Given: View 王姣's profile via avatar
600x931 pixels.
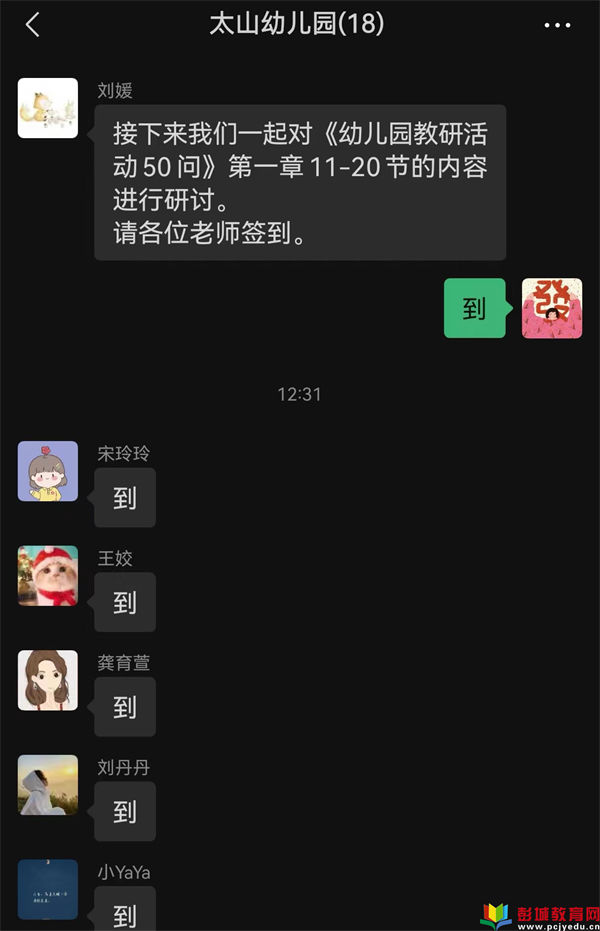Looking at the screenshot, I should pos(48,576).
